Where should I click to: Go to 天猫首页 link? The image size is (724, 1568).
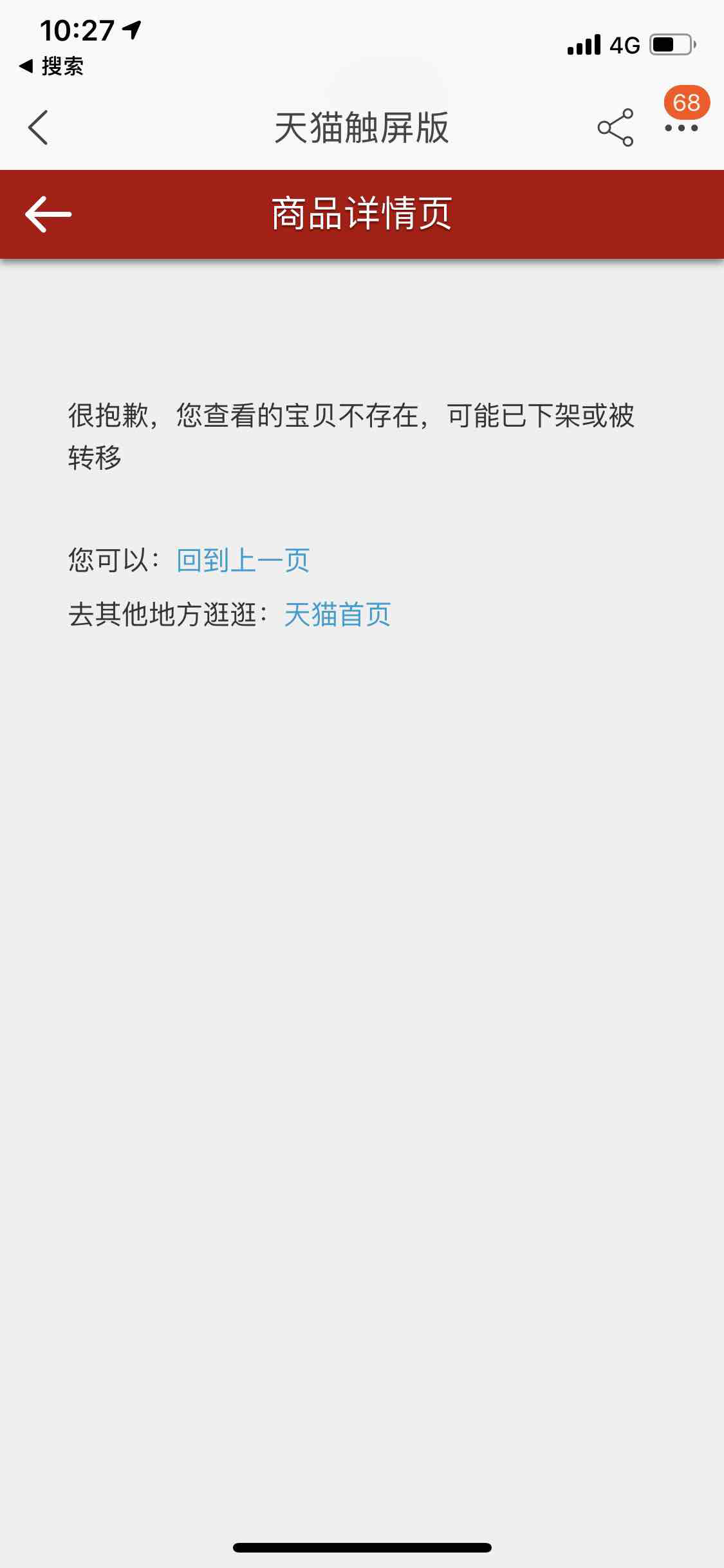(x=337, y=614)
